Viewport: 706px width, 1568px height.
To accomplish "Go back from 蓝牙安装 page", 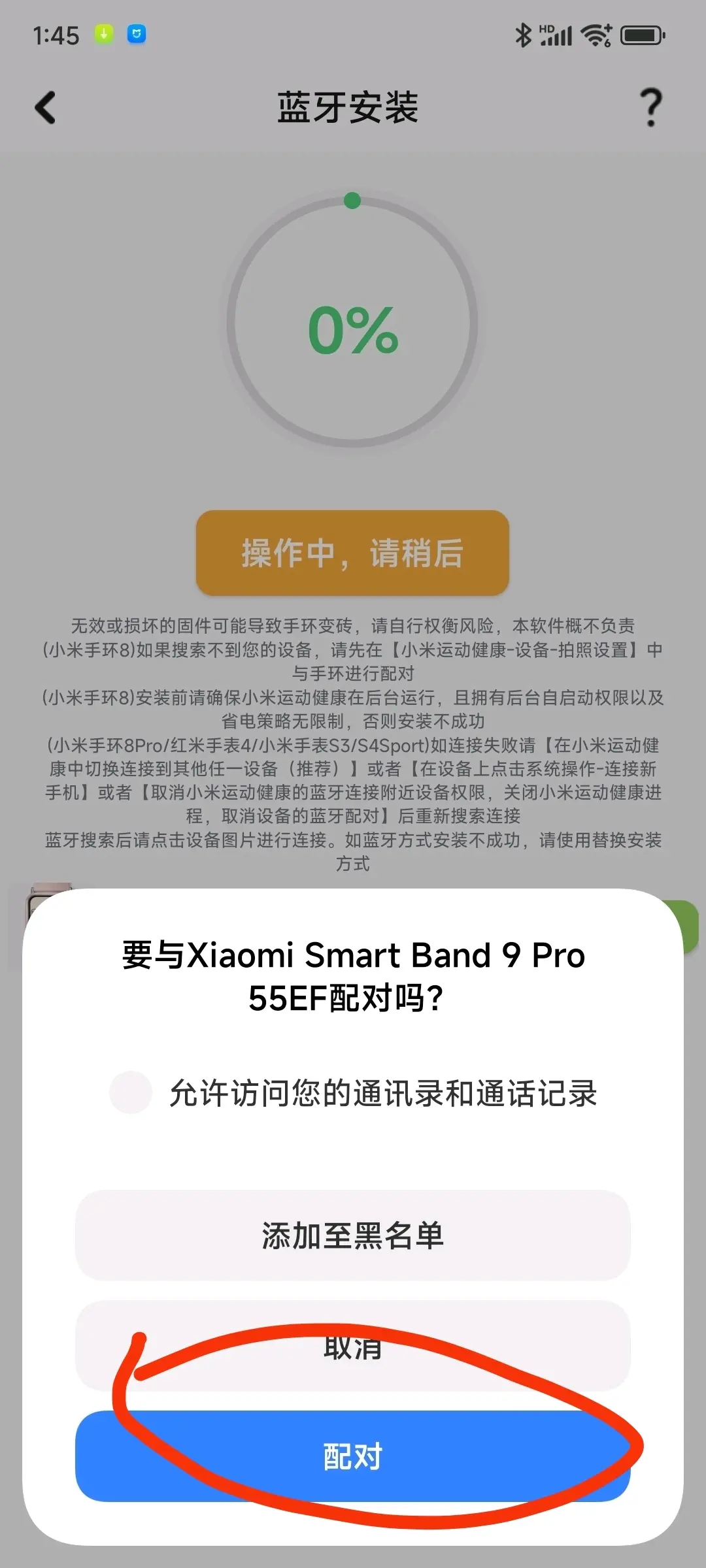I will 46,108.
